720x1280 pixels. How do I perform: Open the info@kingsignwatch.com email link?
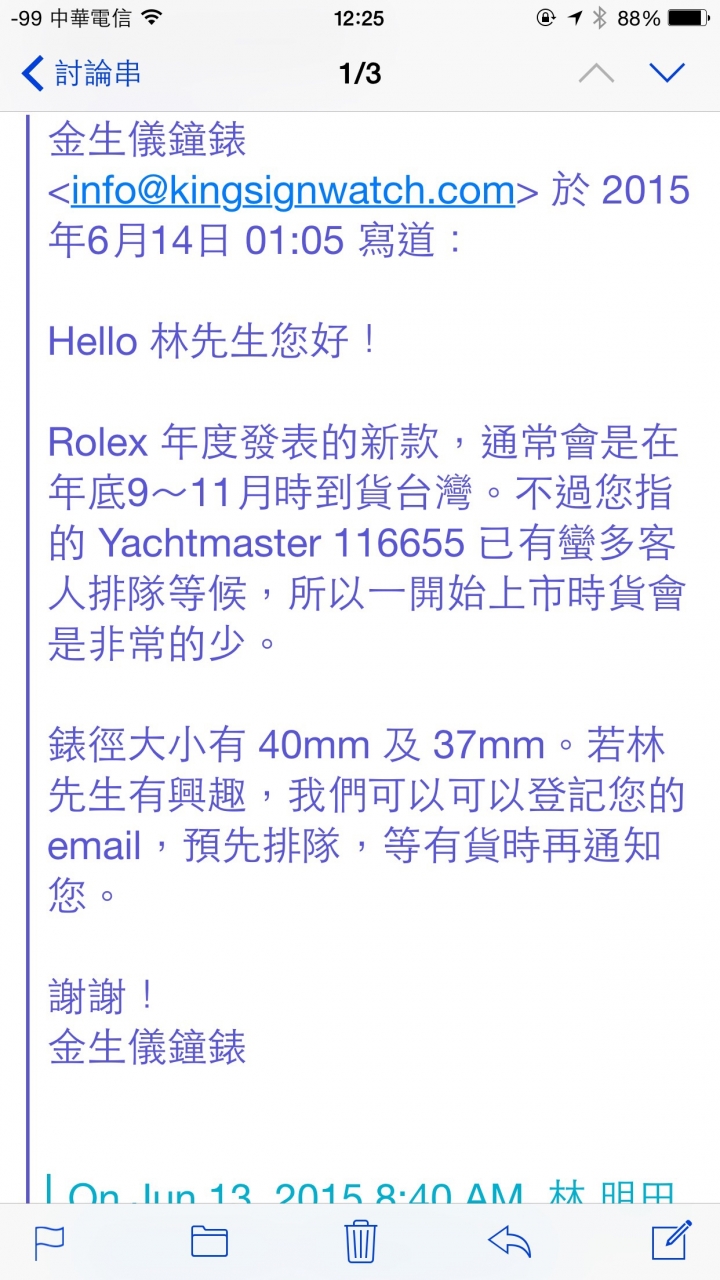[293, 189]
